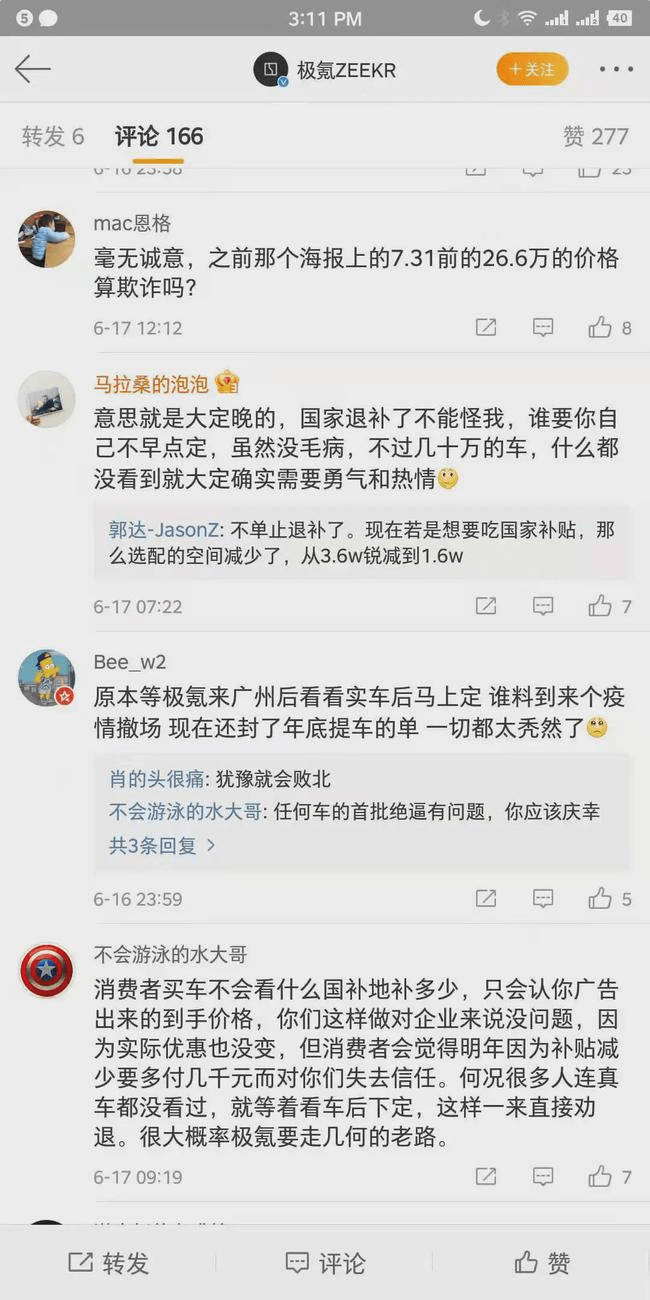Follow 极氪ZEEKR with the 关注 button
This screenshot has height=1300, width=650.
pos(532,69)
